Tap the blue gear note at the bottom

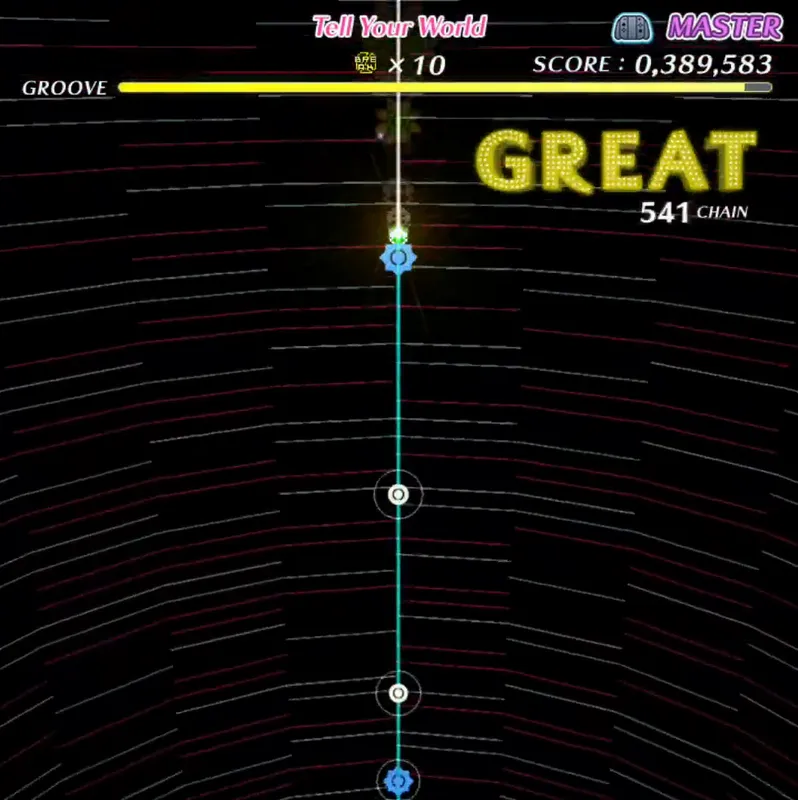coord(398,780)
